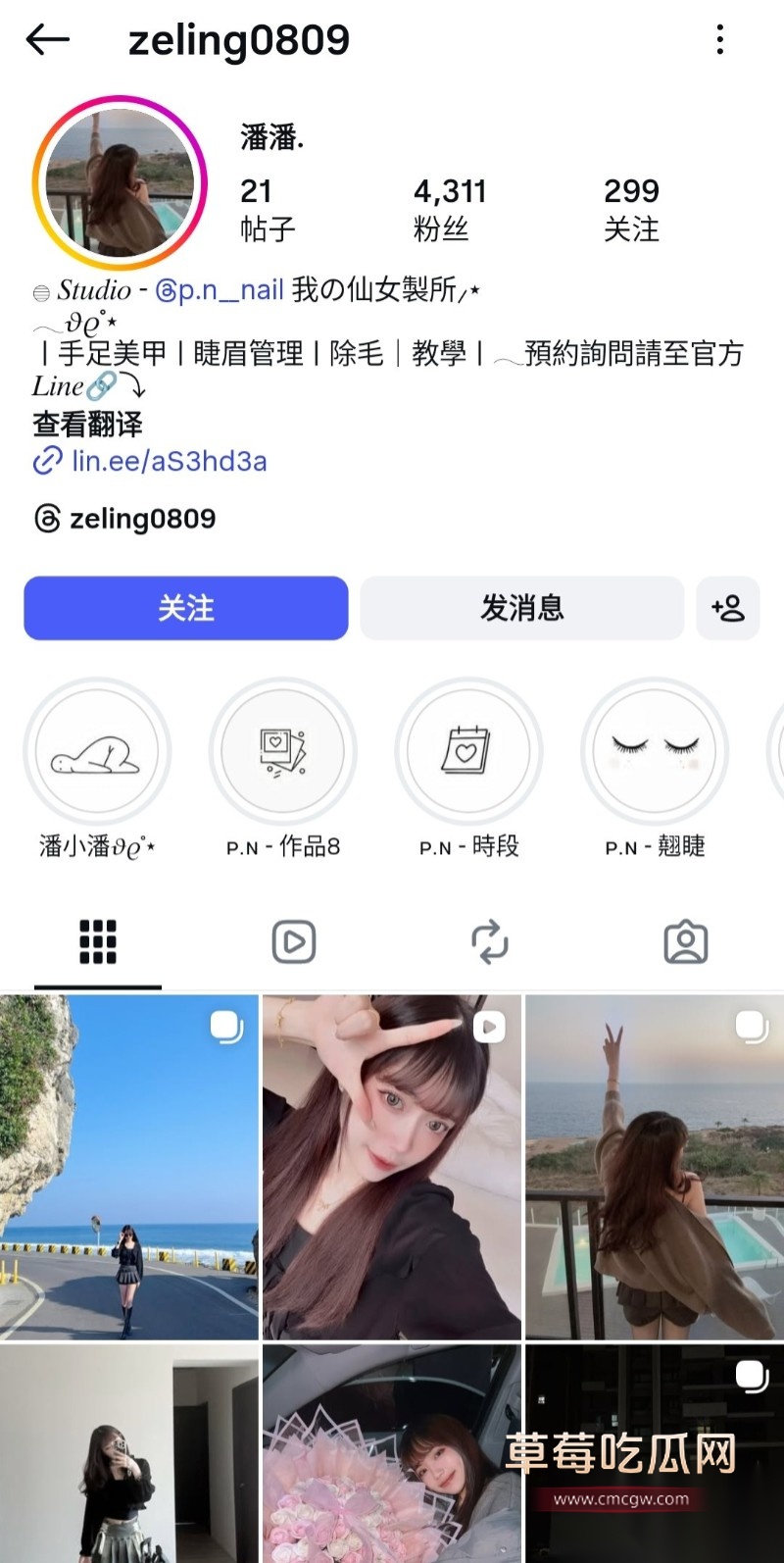Open the three-dot options menu

coord(720,39)
